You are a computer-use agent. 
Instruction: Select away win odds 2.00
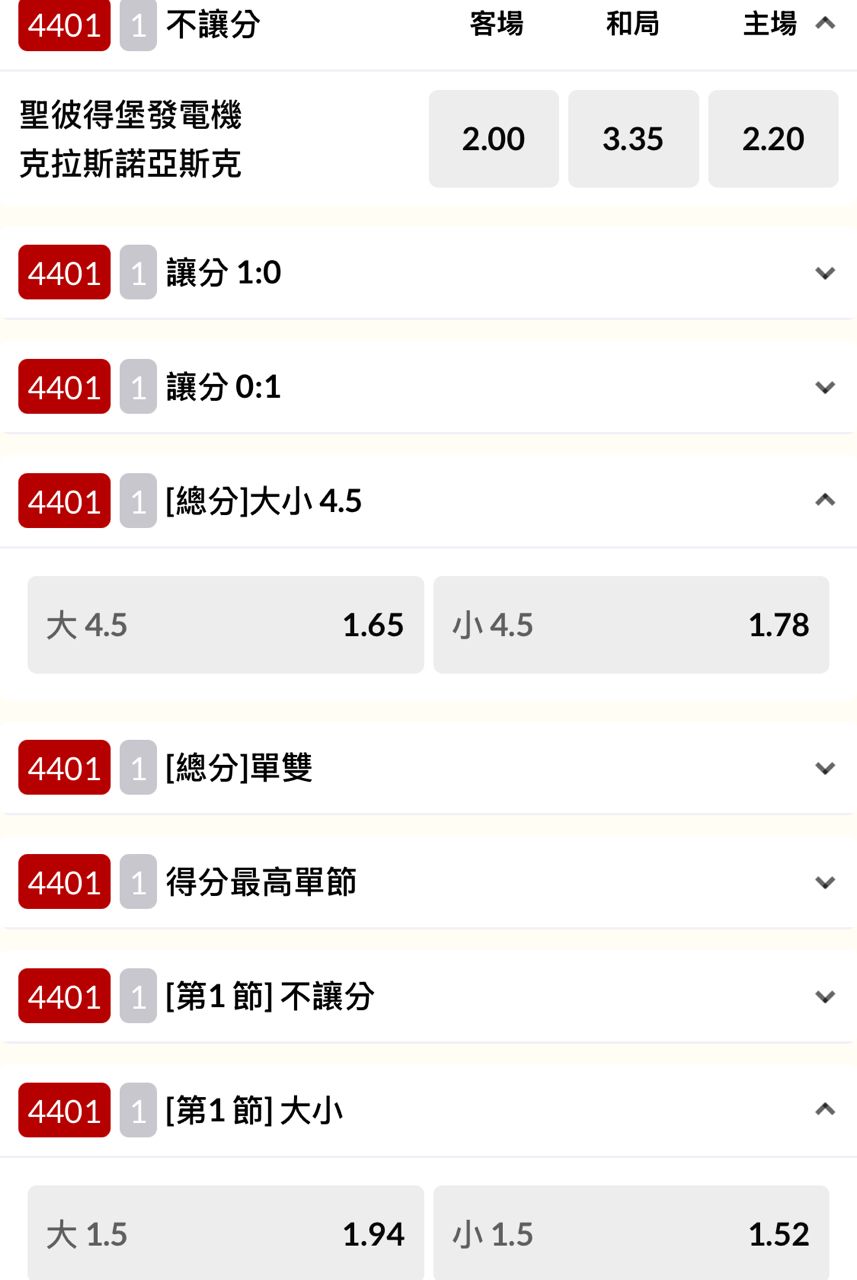coord(493,139)
